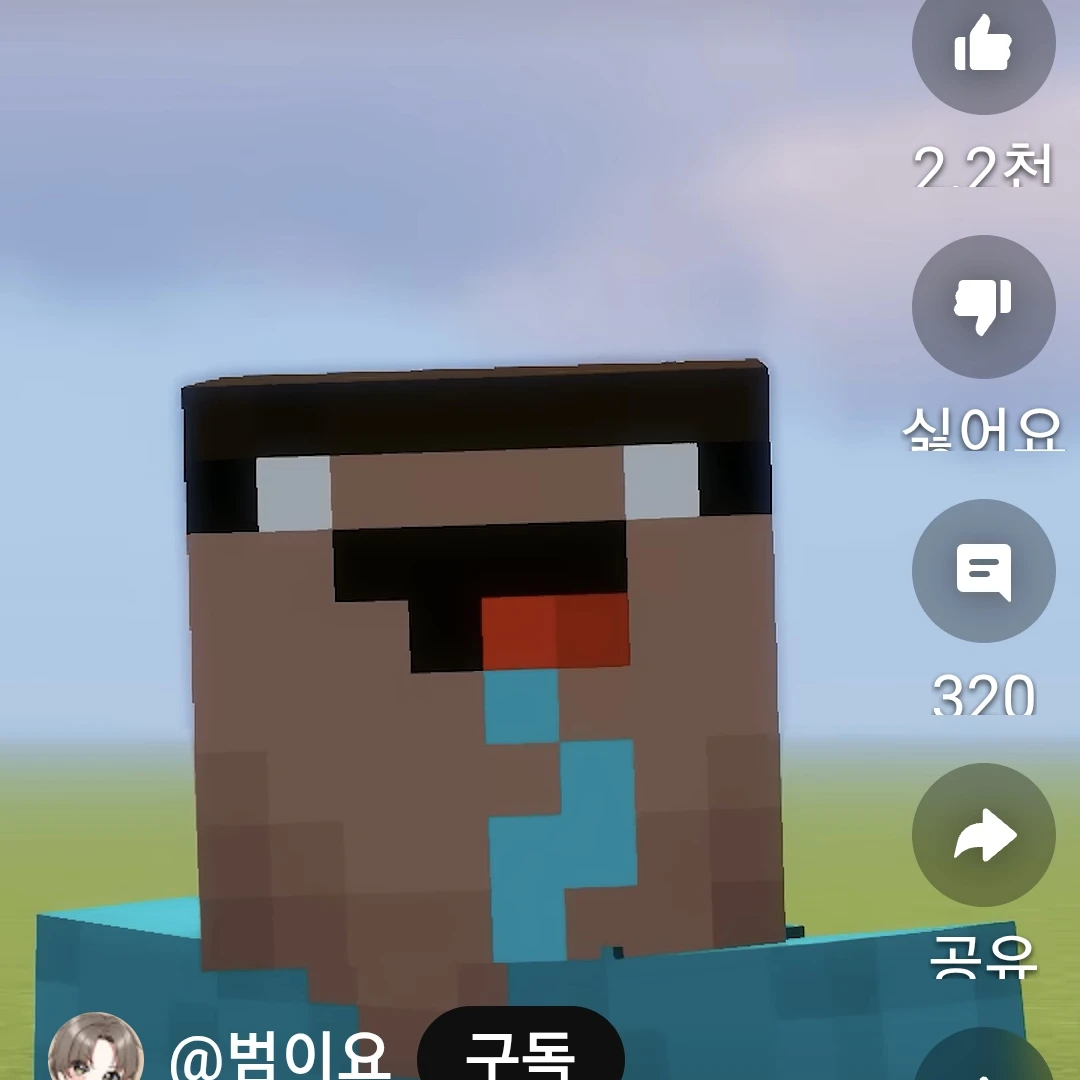
Task: Subscribe to the 범이요 channel
Action: click(520, 1048)
